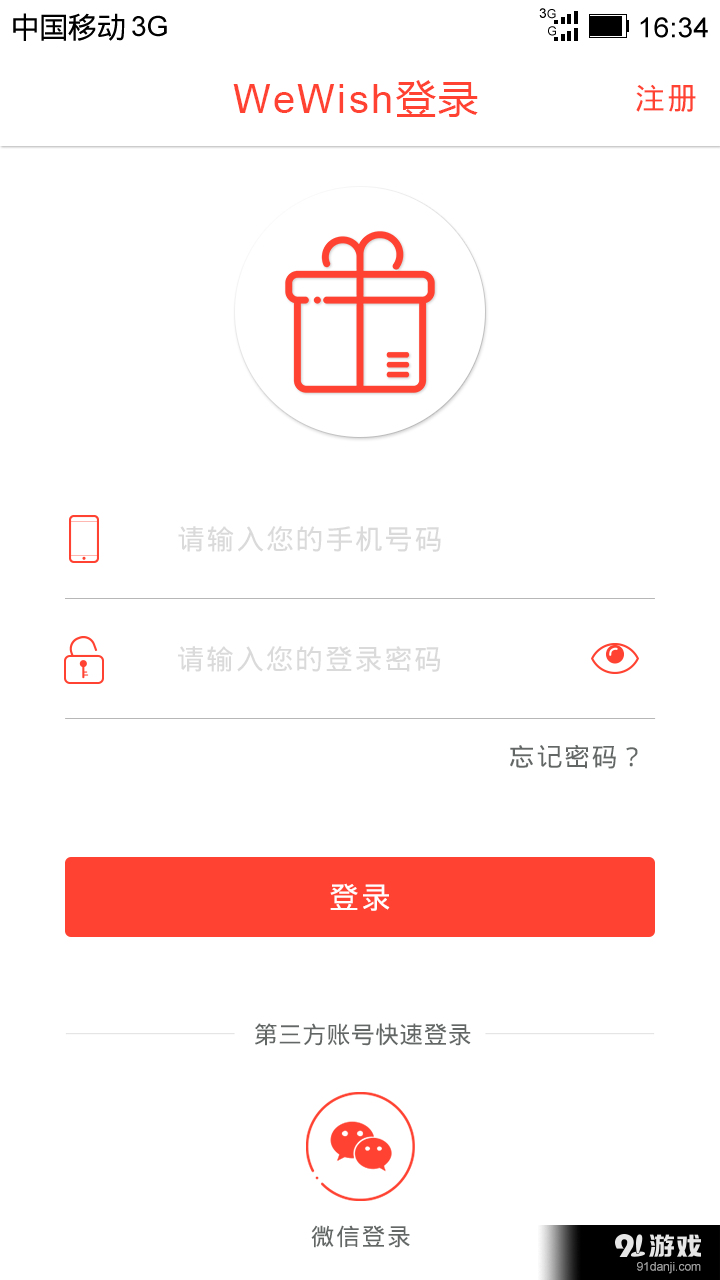The width and height of the screenshot is (720, 1280).
Task: Click the padlock icon beside the password field
Action: click(x=83, y=660)
